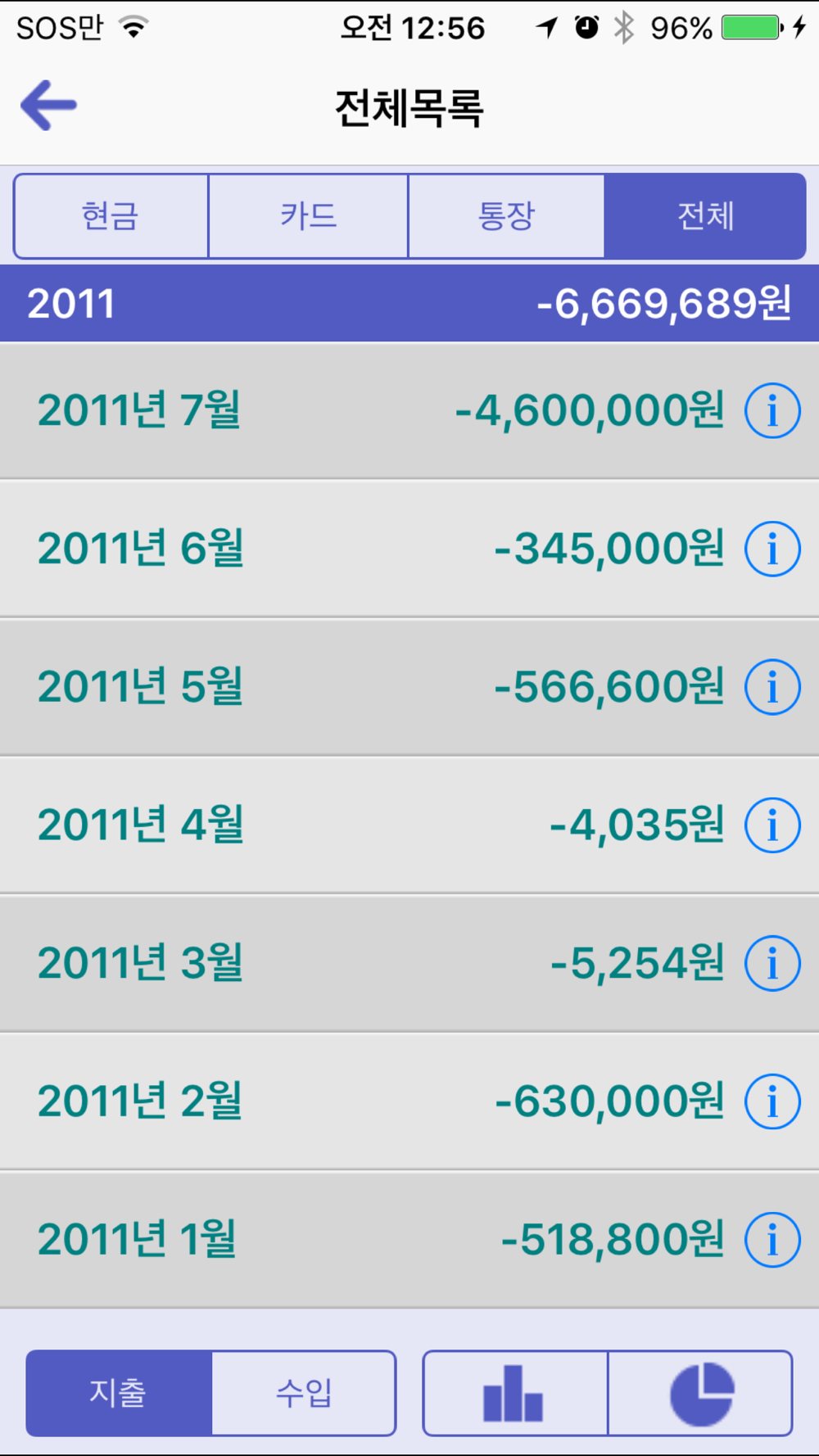Show the bar chart view
Screen dimensions: 819x1456
[515, 1393]
